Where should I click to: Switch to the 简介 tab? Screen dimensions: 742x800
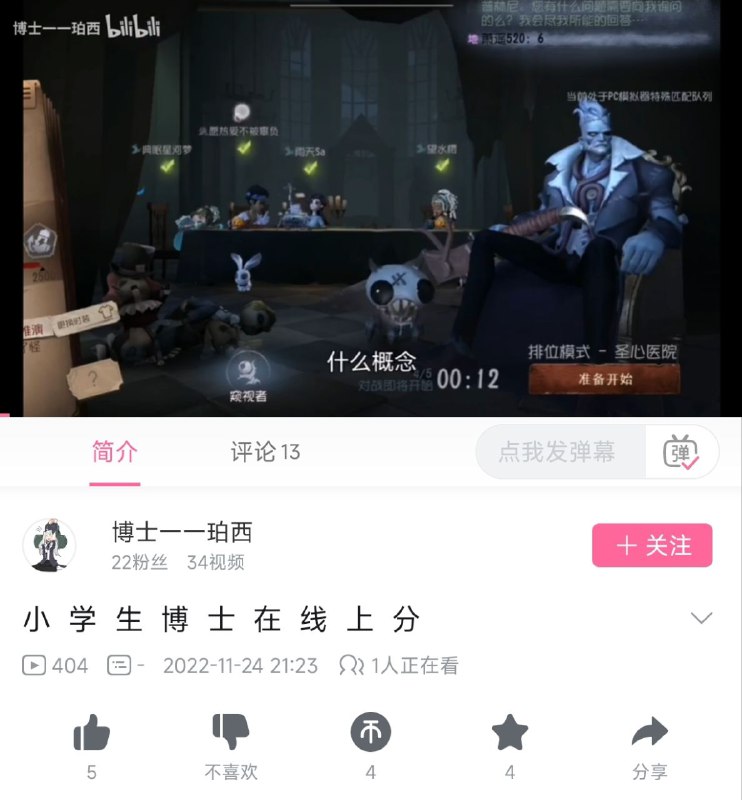click(x=115, y=452)
